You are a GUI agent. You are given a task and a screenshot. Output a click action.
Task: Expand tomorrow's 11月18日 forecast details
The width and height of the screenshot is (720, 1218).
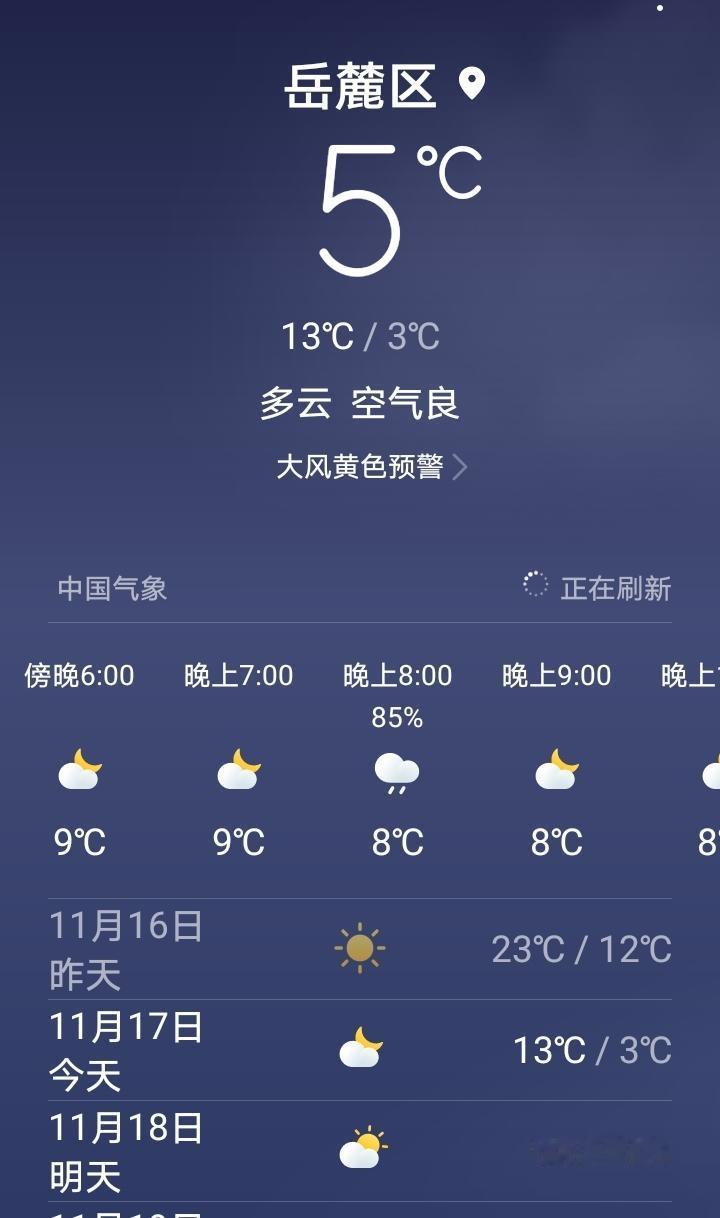point(360,1148)
